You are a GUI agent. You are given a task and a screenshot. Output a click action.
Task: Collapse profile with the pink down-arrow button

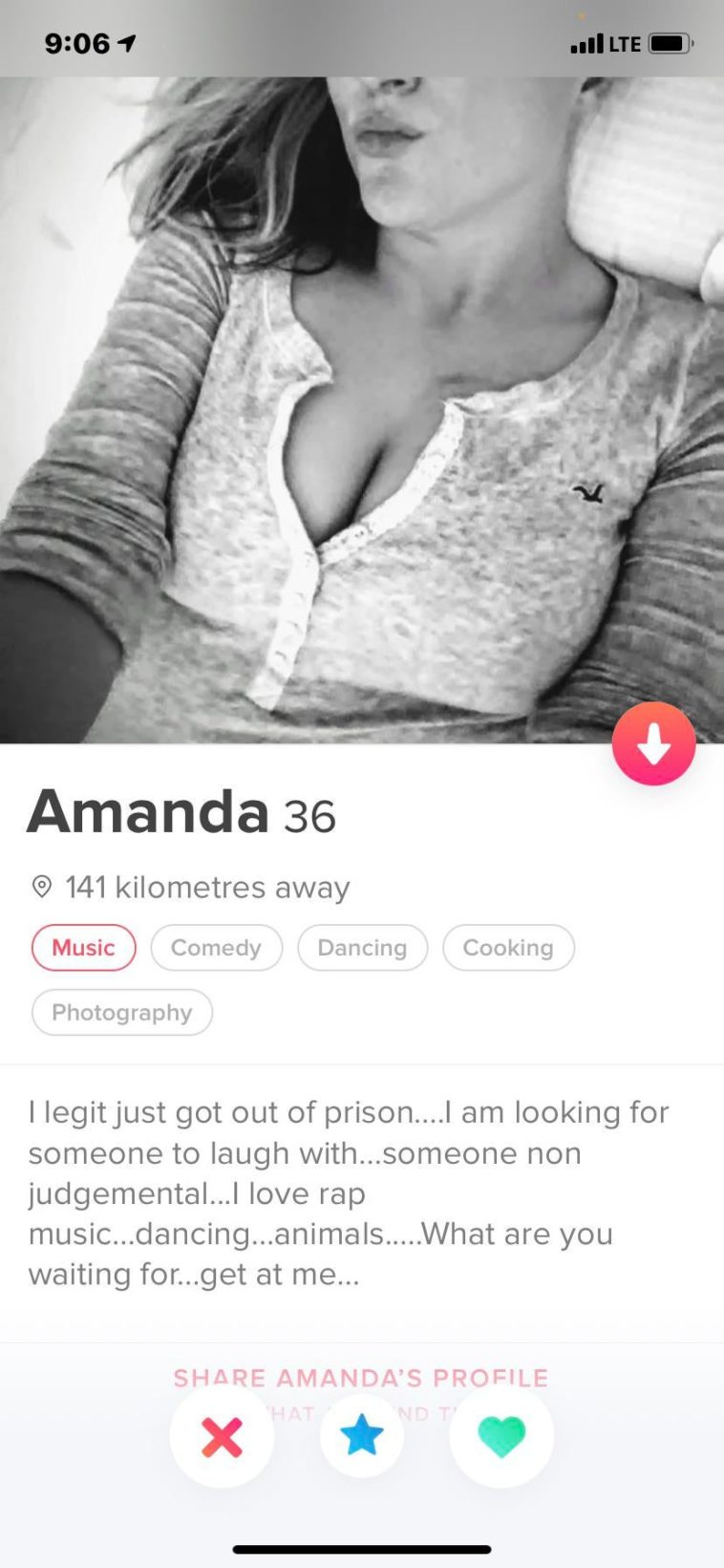(653, 744)
